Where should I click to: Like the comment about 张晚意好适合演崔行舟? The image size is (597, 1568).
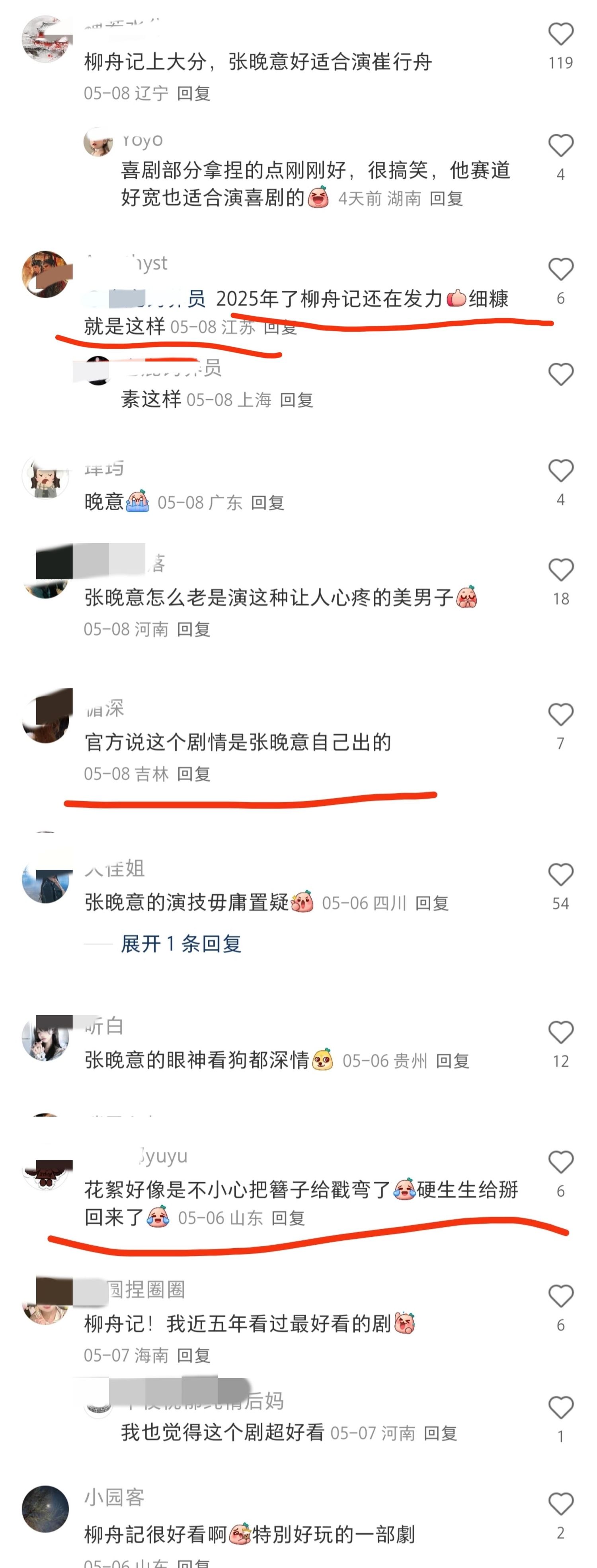(x=560, y=35)
